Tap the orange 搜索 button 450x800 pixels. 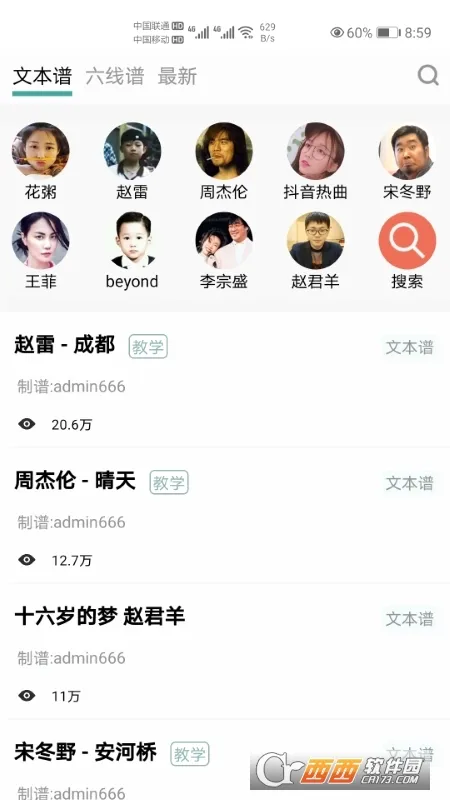pyautogui.click(x=407, y=251)
